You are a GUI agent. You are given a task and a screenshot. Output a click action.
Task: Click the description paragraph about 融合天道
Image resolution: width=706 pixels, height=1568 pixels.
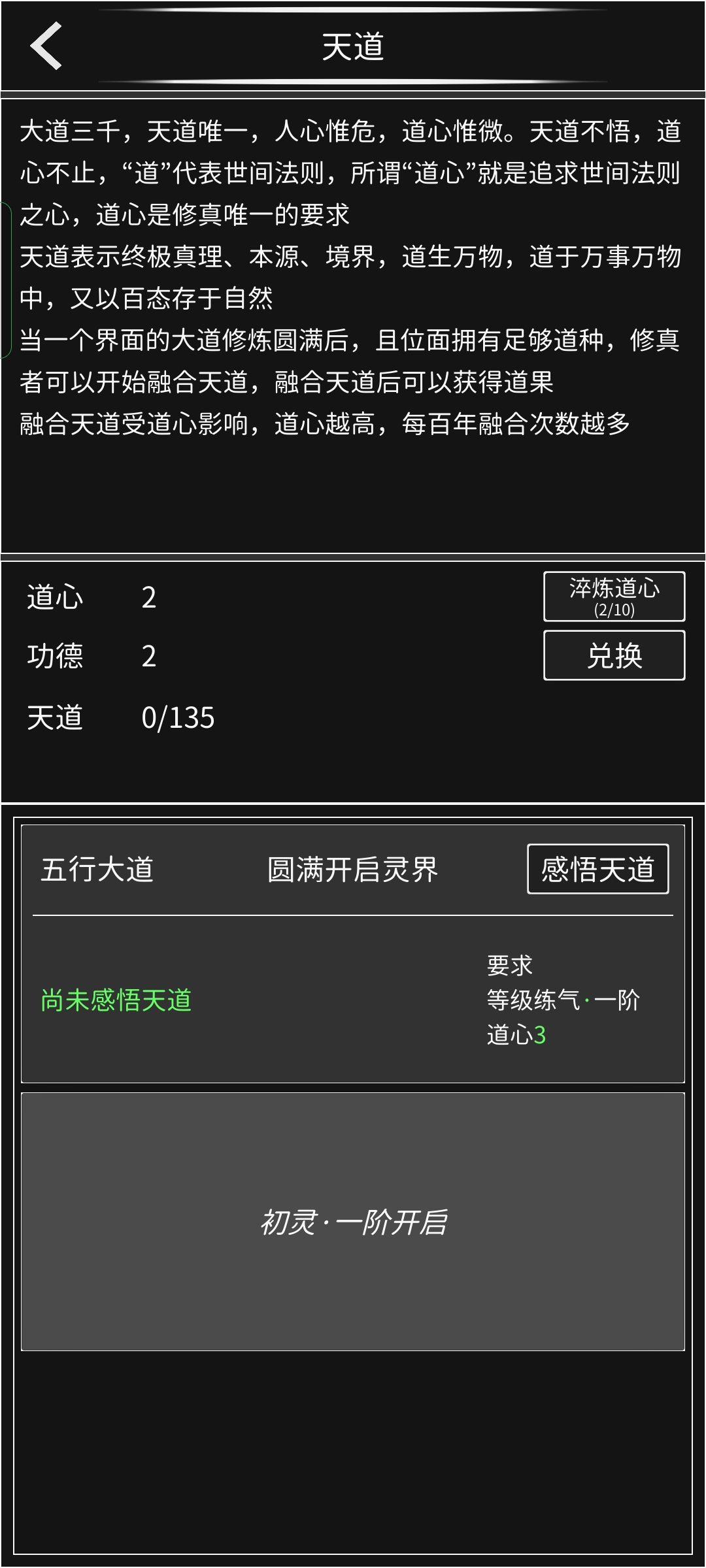(327, 425)
